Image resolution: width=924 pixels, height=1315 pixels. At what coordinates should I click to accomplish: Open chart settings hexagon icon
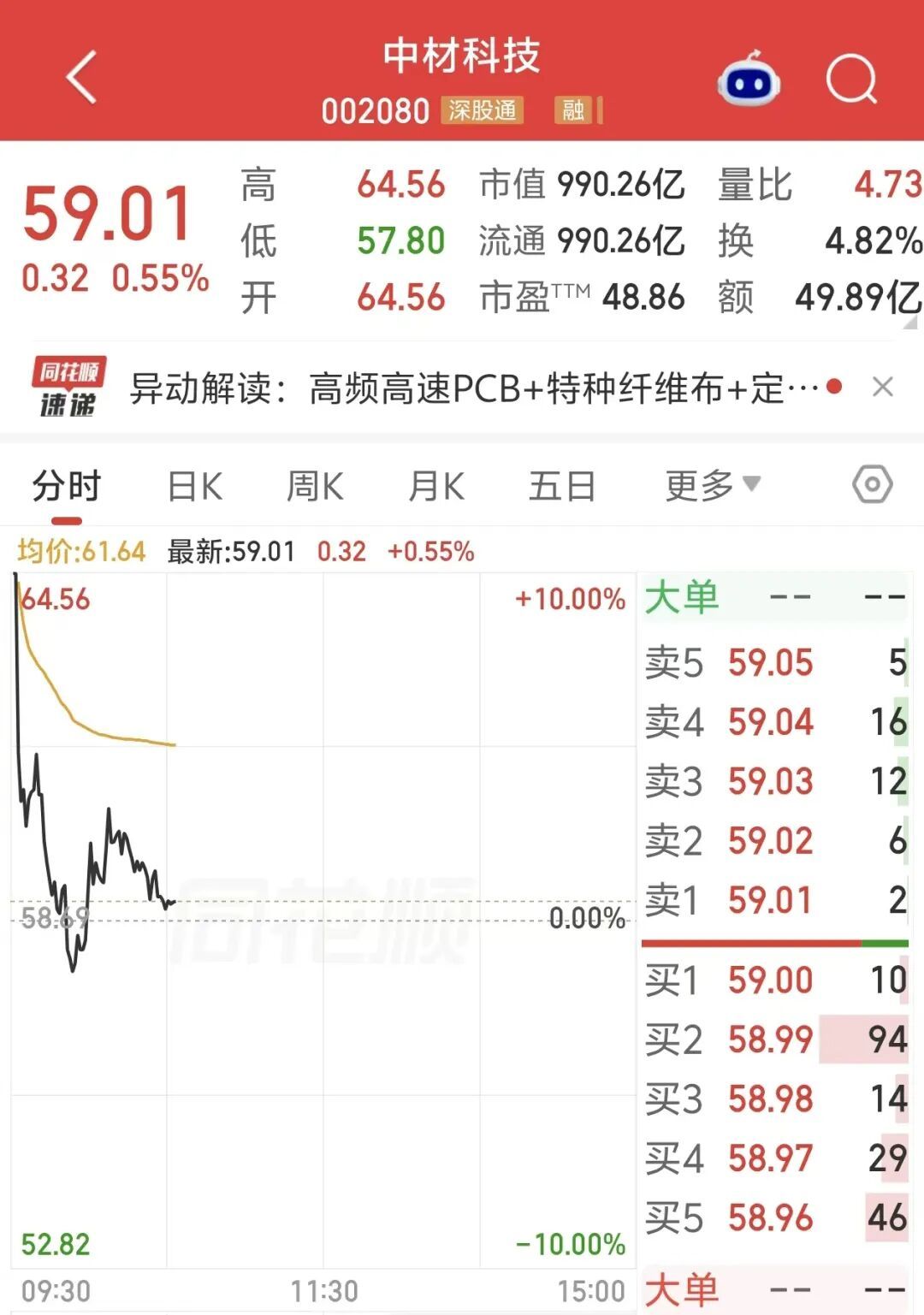[x=873, y=485]
